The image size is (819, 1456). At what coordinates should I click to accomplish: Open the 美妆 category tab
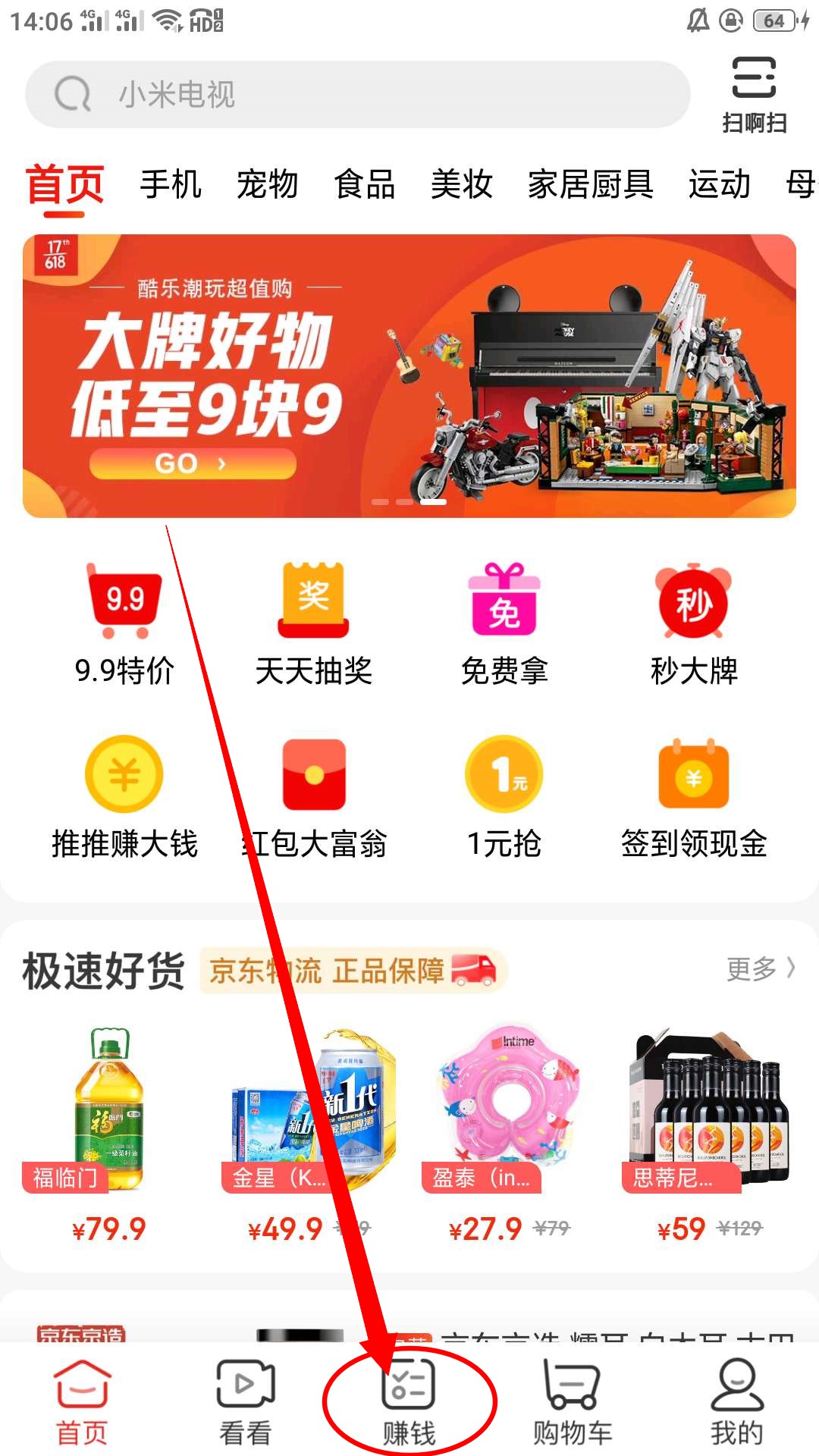coord(461,185)
